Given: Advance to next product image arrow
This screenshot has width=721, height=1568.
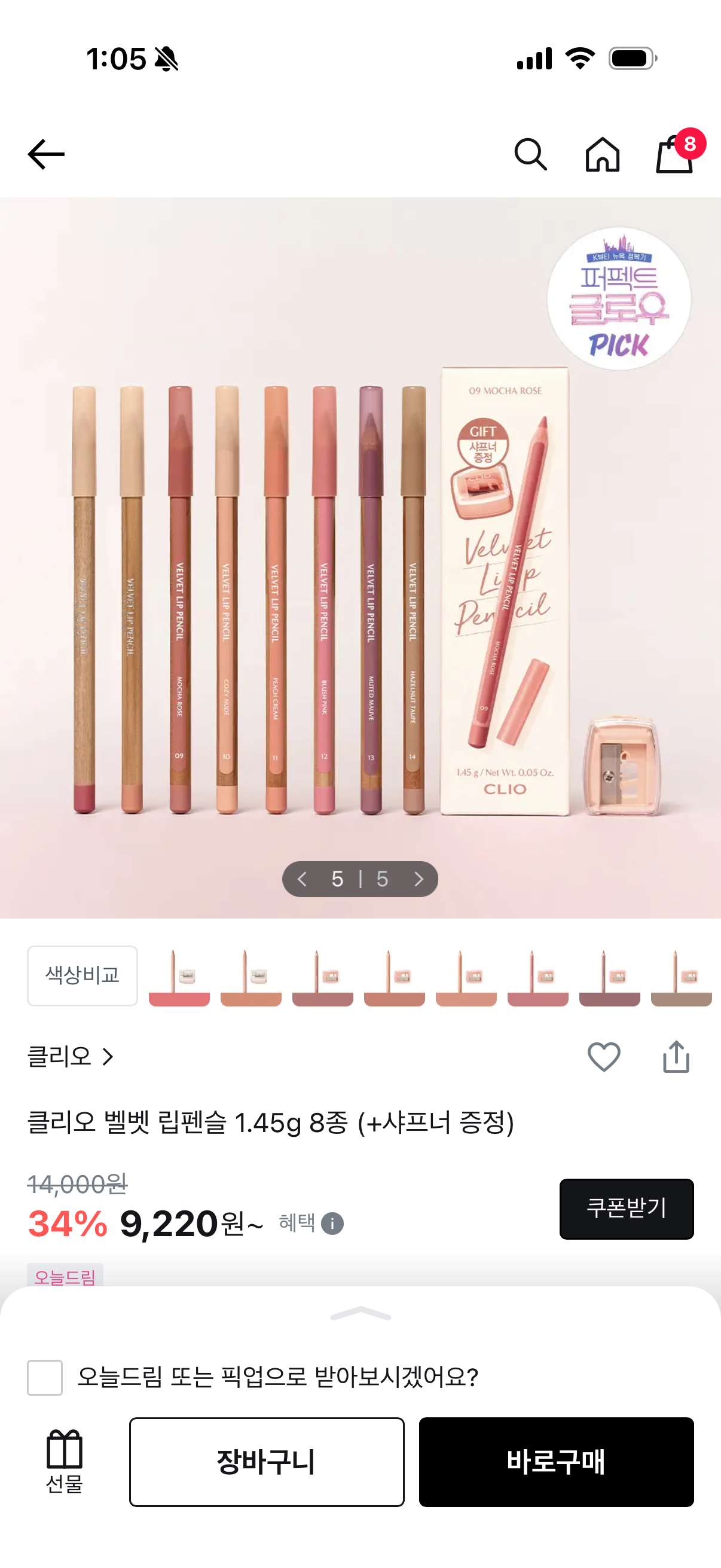Looking at the screenshot, I should click(x=418, y=880).
